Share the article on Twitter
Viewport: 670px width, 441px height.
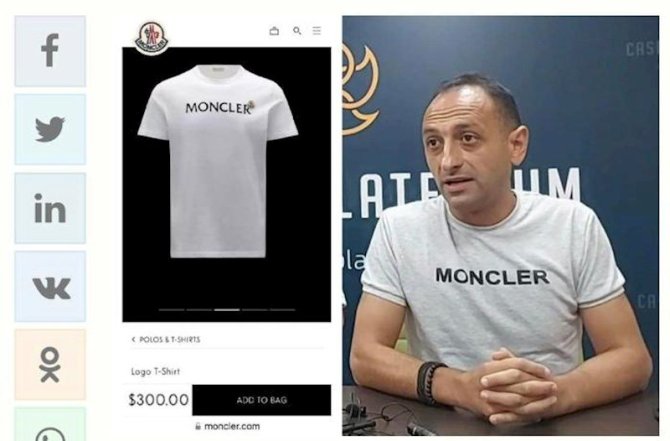[x=50, y=129]
